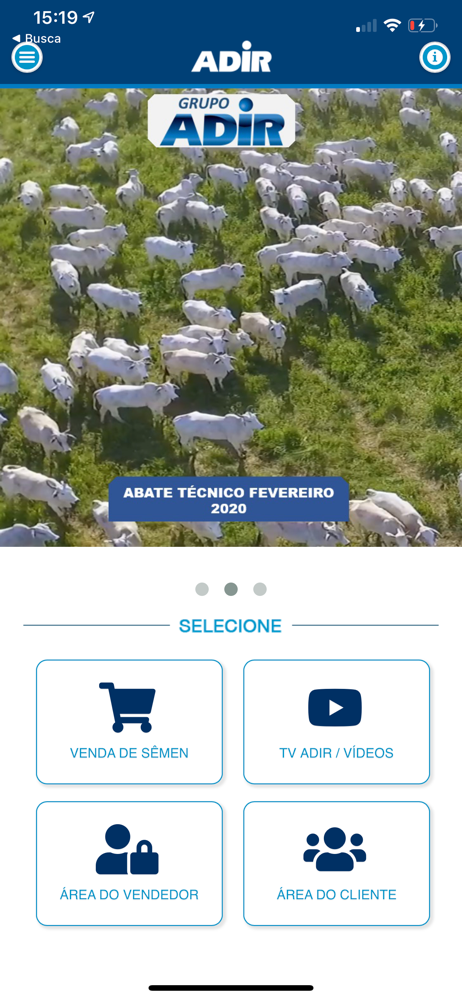Image resolution: width=462 pixels, height=1000 pixels.
Task: Open the hamburger menu
Action: pyautogui.click(x=27, y=58)
